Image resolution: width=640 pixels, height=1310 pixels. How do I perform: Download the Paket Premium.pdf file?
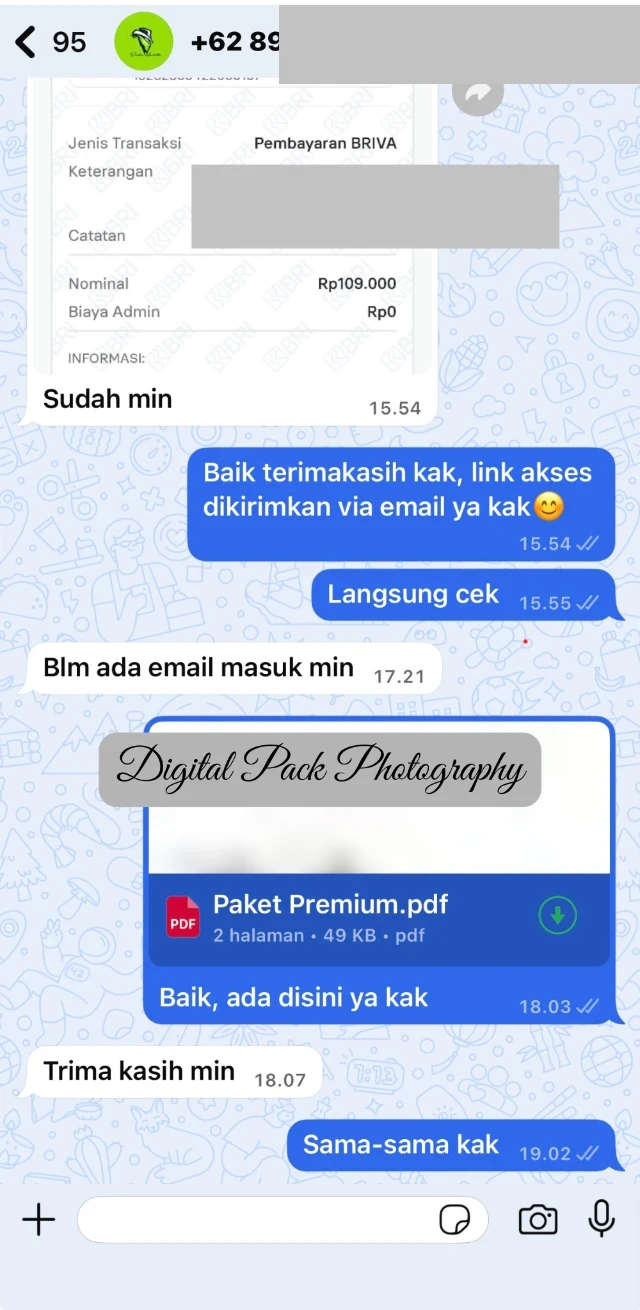[x=558, y=915]
